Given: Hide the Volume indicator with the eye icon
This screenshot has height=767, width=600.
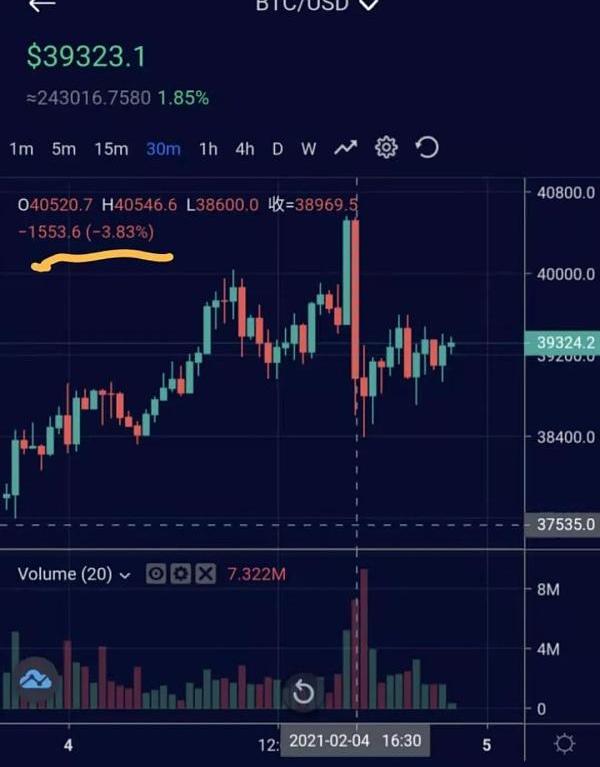Looking at the screenshot, I should (x=156, y=574).
